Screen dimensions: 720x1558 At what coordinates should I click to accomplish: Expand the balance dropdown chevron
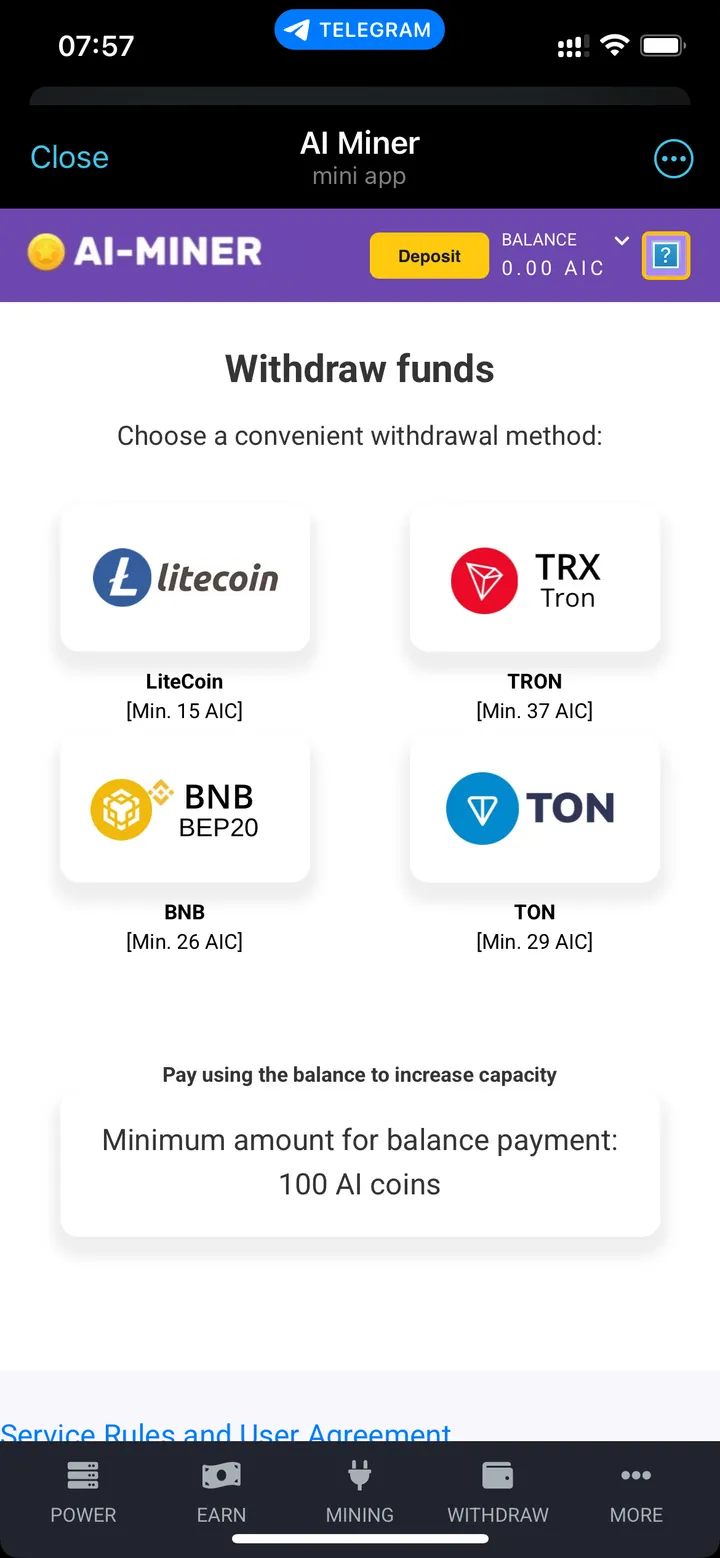621,241
